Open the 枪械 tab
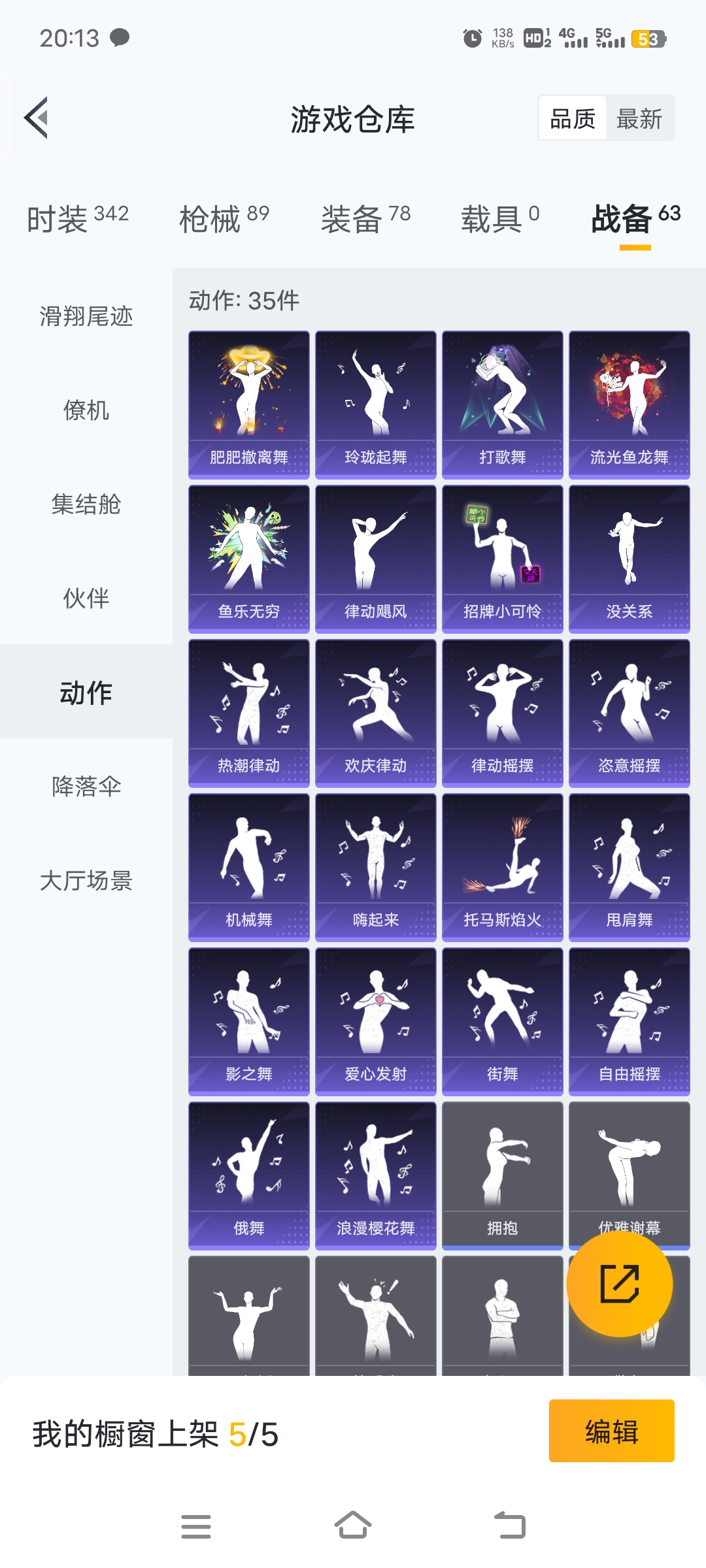This screenshot has width=706, height=1568. [x=224, y=219]
